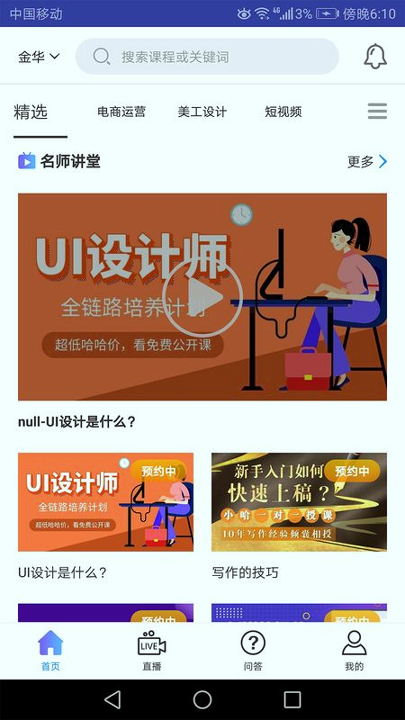Switch to the 美工设计 tab
Screen dimensions: 405x720
pos(202,112)
